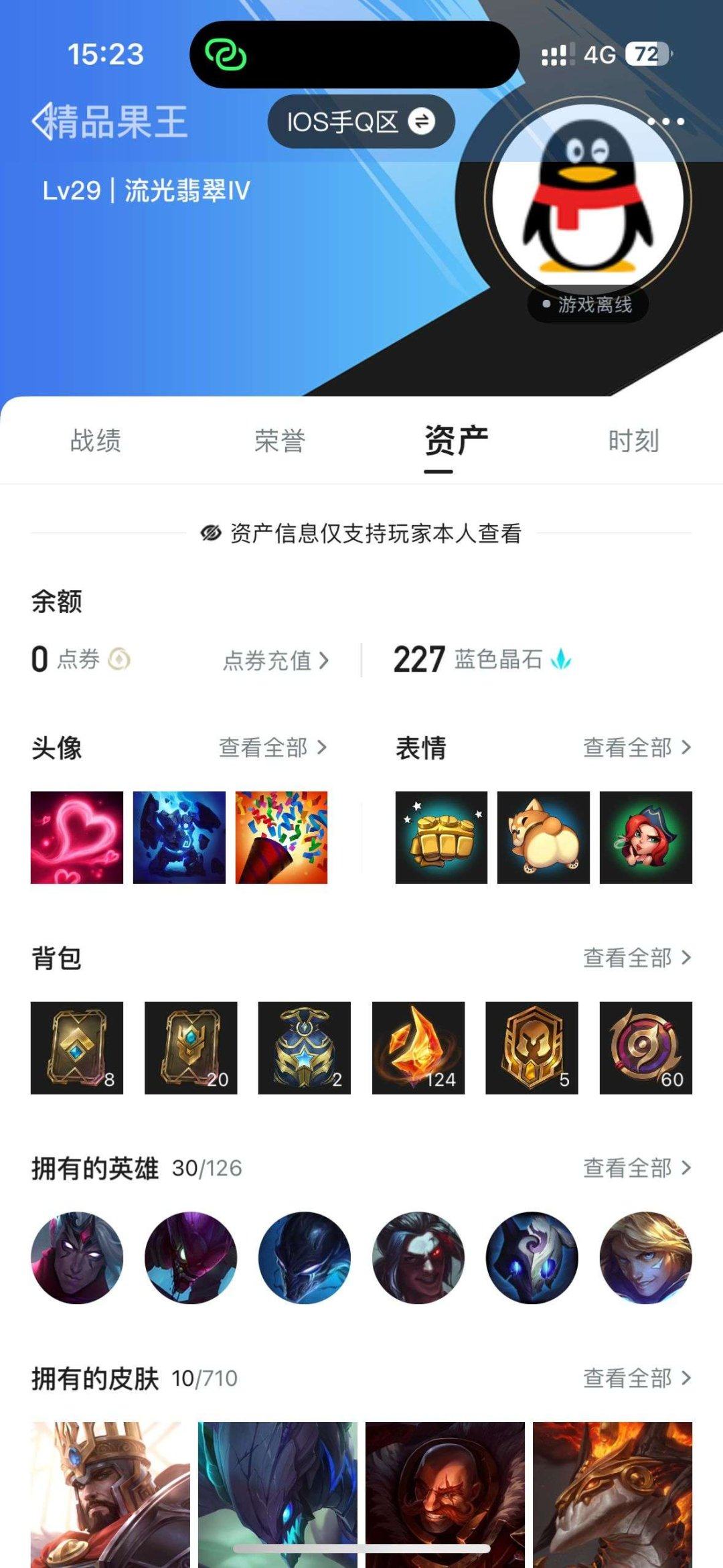Open the purple orb item showing 60

(644, 1047)
